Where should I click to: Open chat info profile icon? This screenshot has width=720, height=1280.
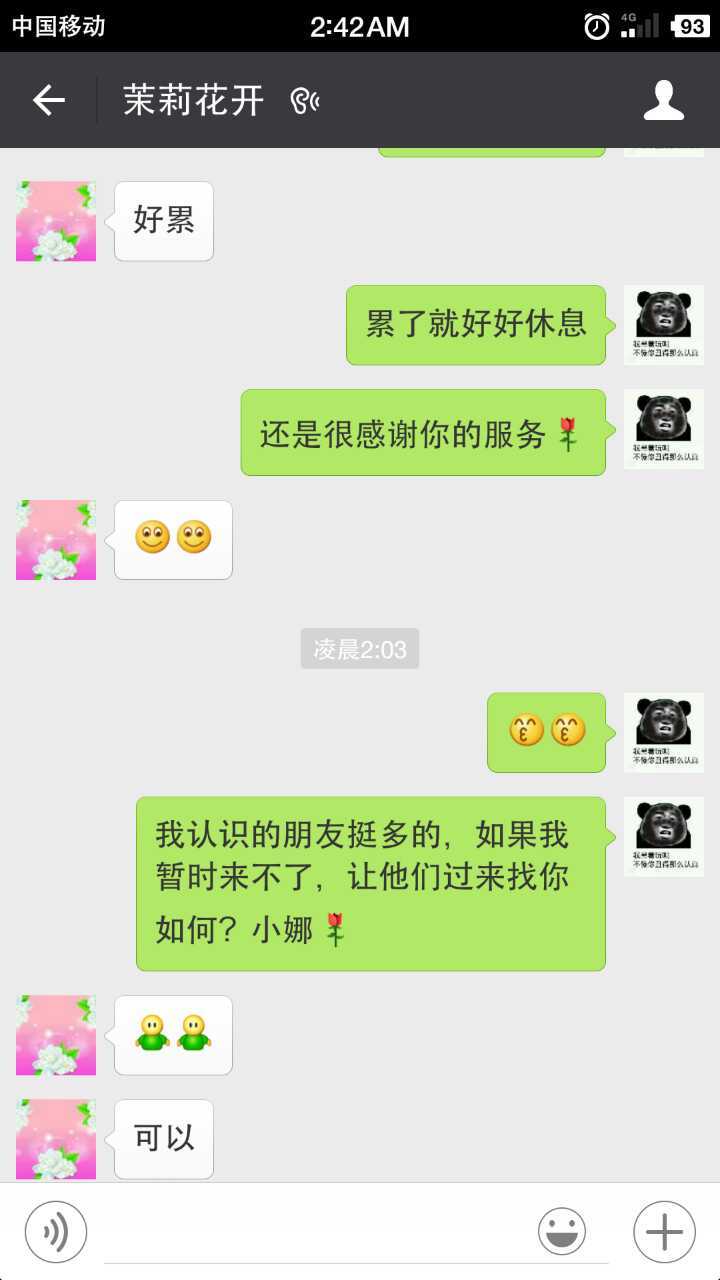pyautogui.click(x=664, y=100)
